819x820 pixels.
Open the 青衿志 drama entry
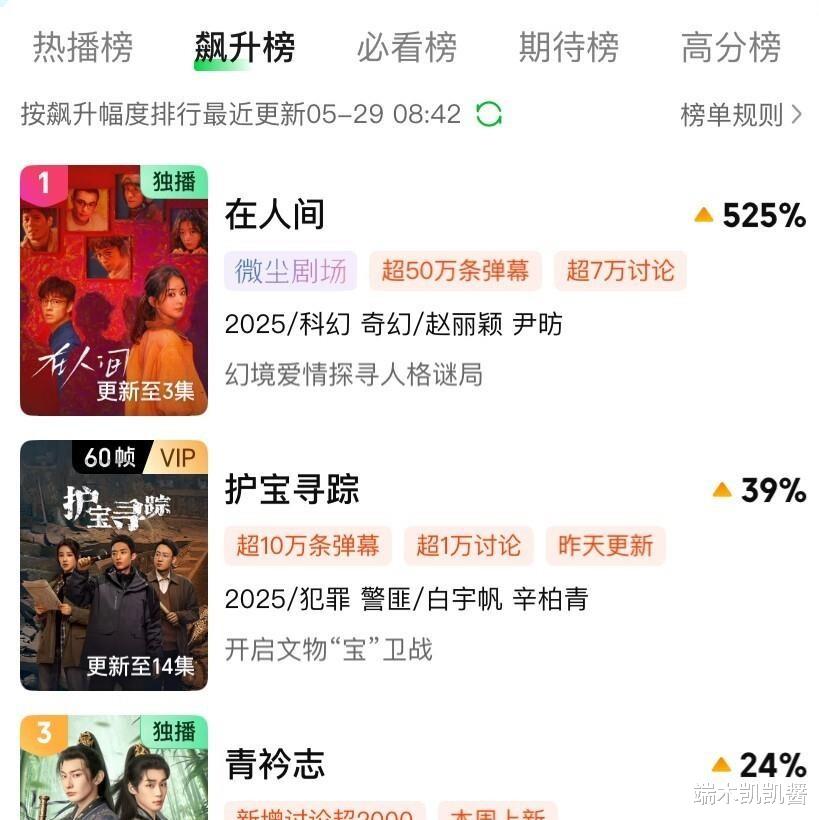[x=275, y=765]
